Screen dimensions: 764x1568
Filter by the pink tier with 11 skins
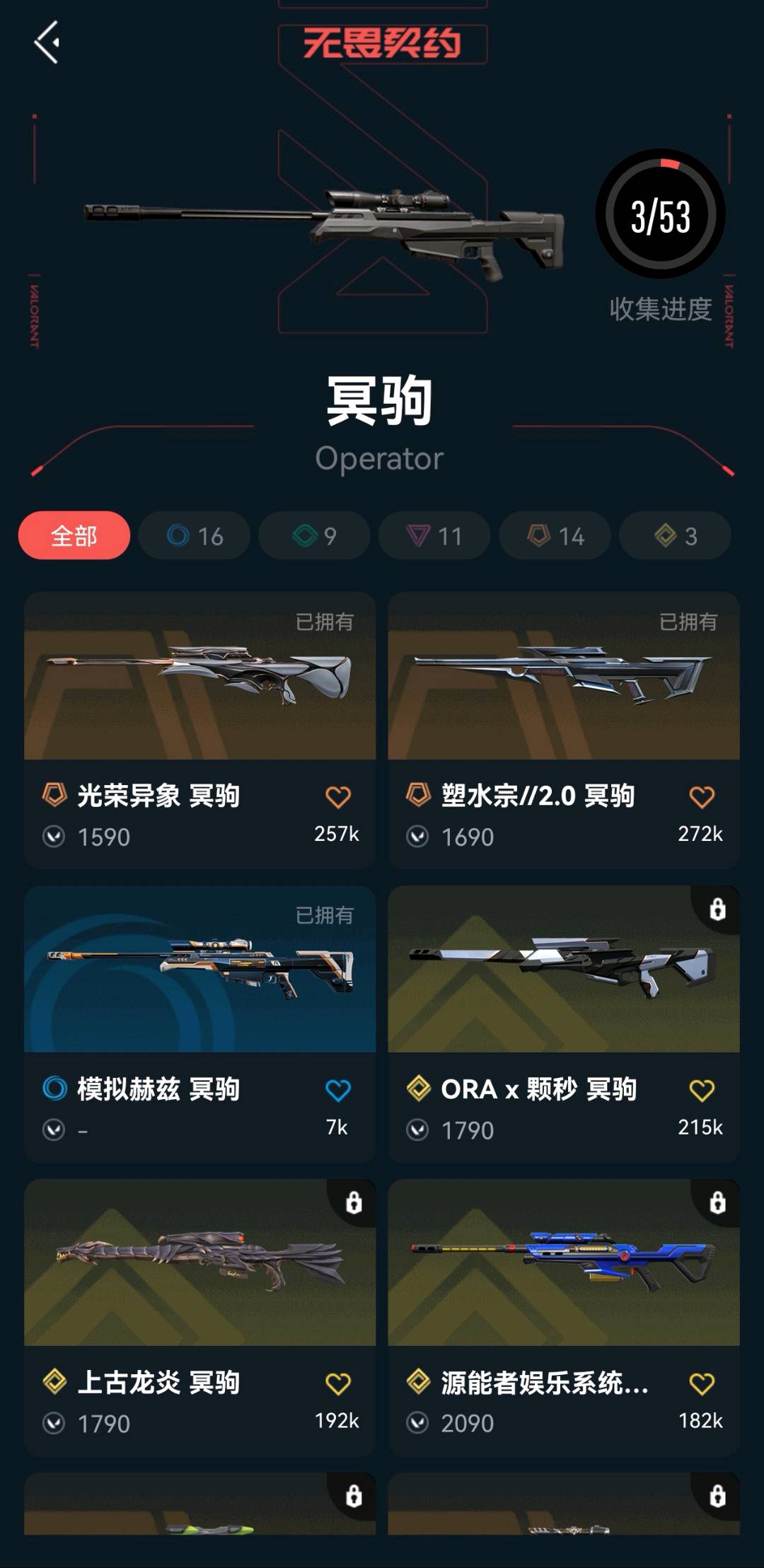434,535
